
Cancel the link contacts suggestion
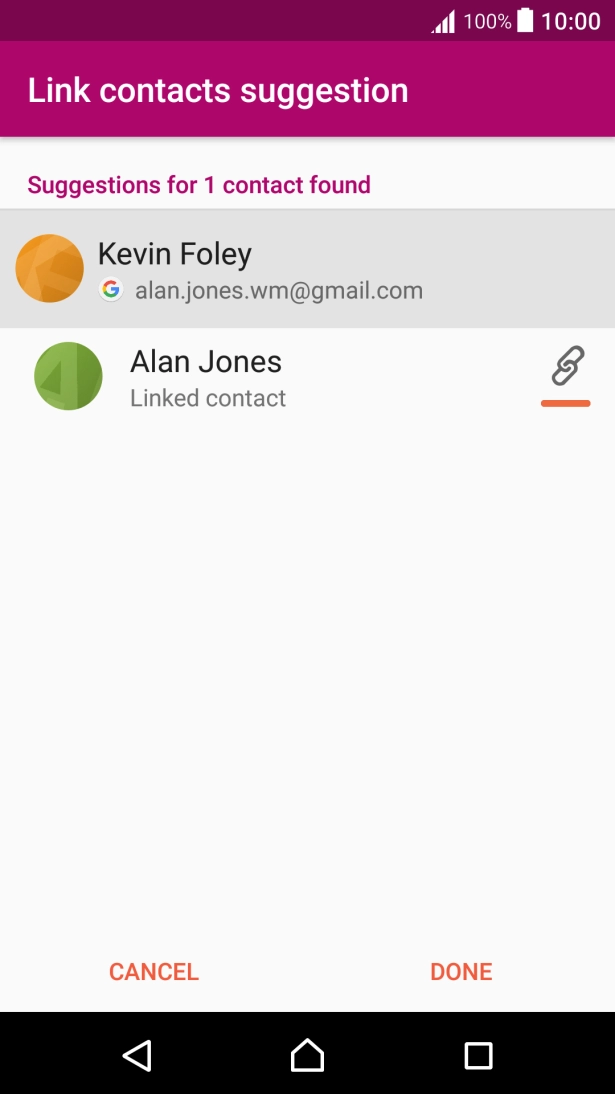154,971
